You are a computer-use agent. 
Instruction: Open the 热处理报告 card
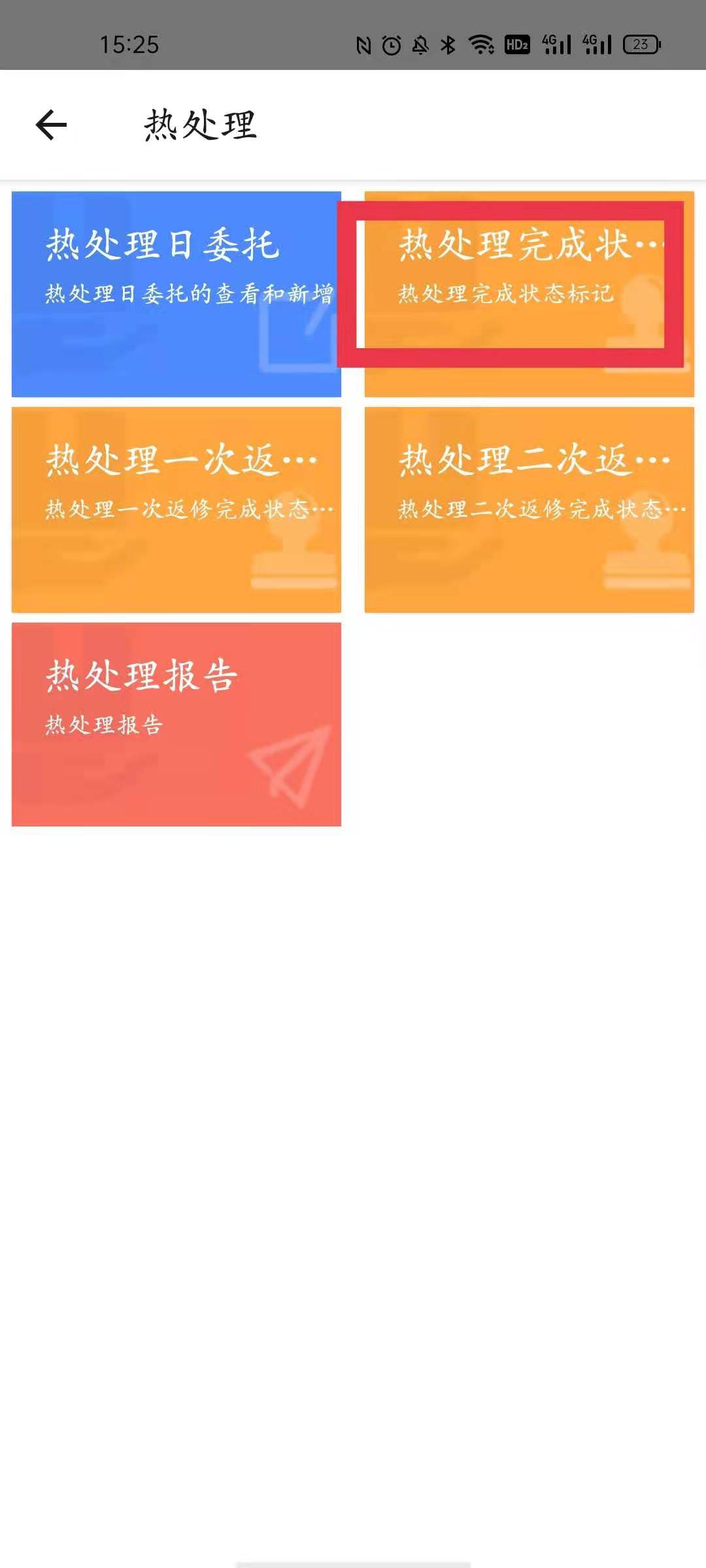176,724
